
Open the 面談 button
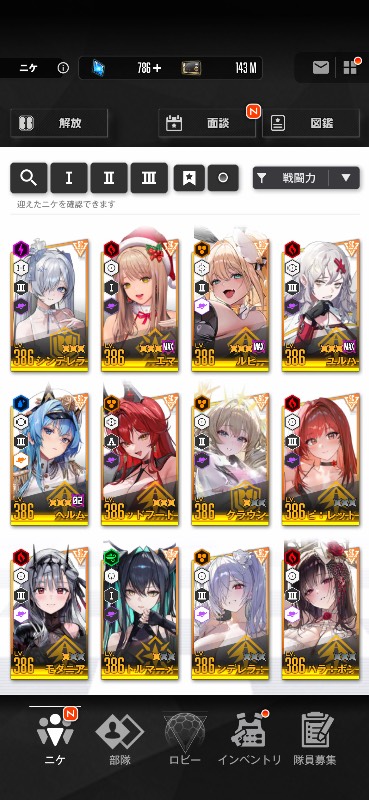[x=207, y=123]
